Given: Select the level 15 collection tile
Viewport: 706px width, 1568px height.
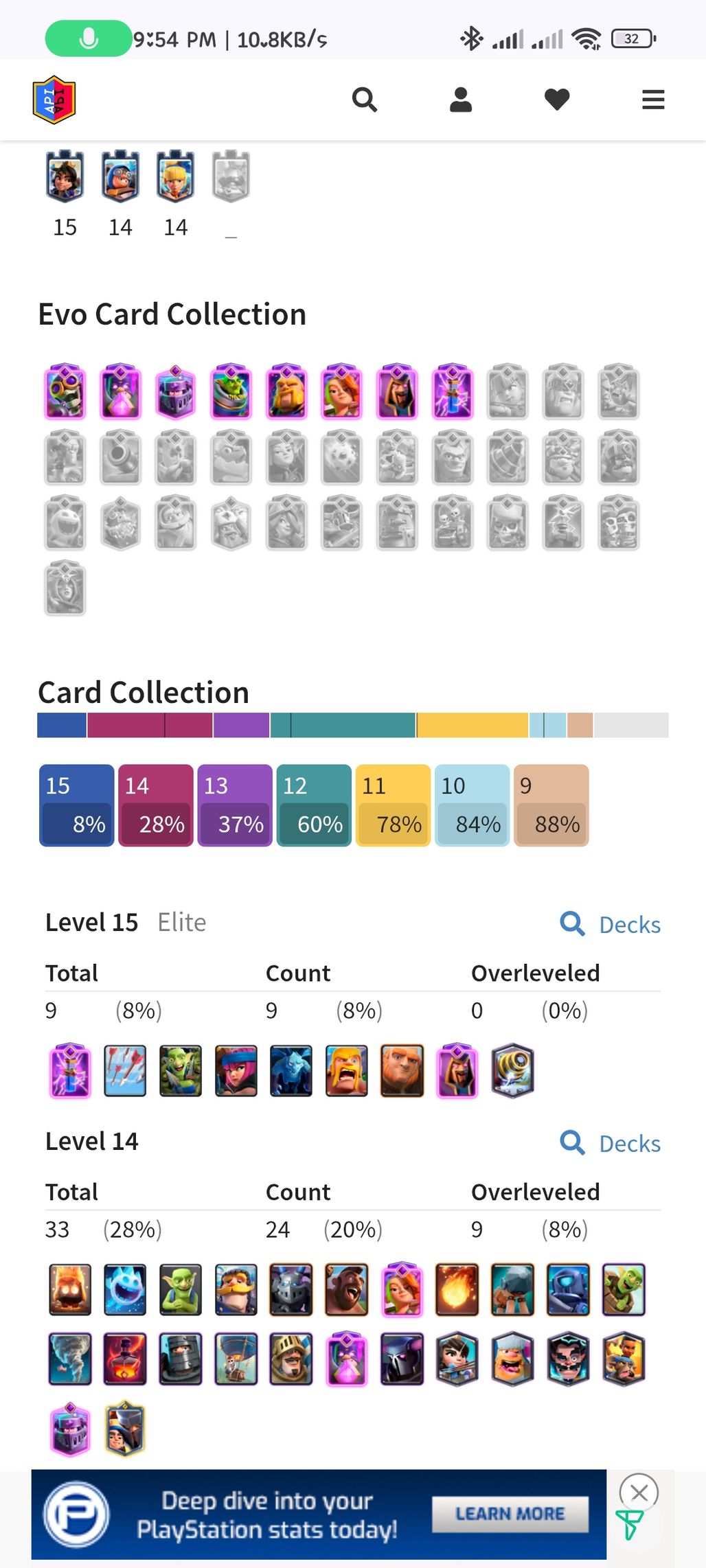Looking at the screenshot, I should (77, 805).
